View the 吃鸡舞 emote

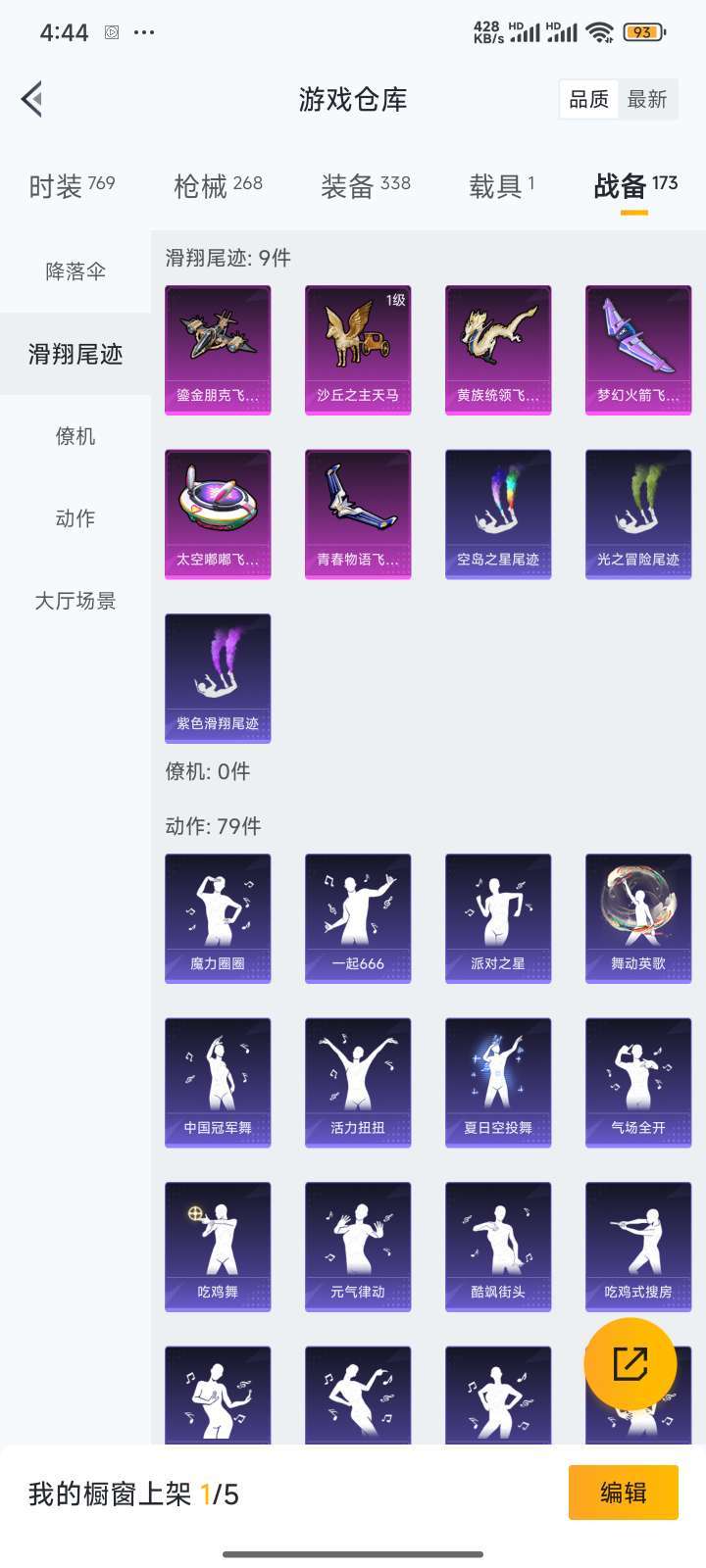(218, 1247)
